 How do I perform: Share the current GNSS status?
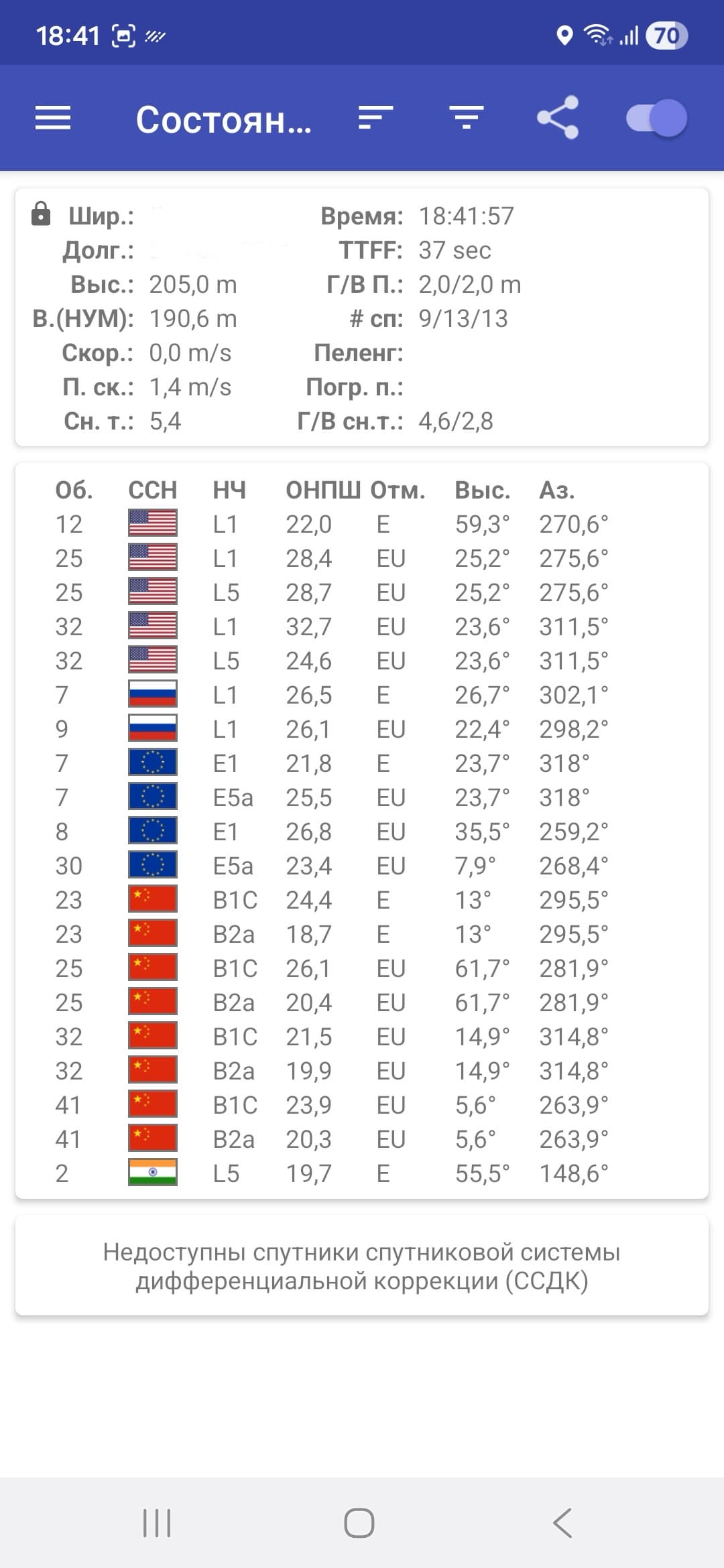pyautogui.click(x=558, y=118)
